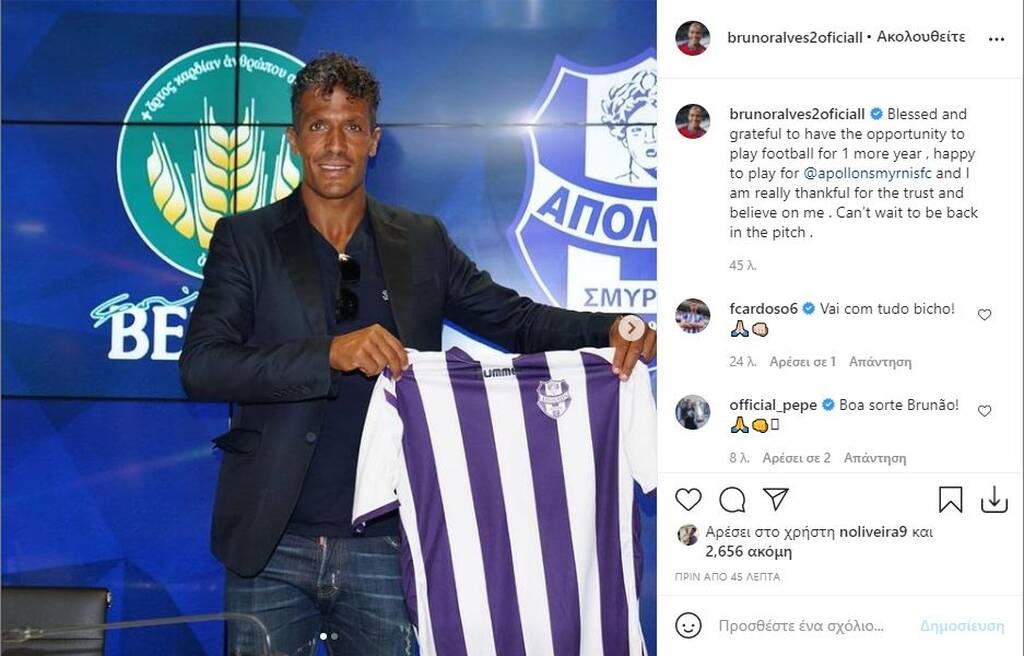Like the post with the heart icon
The image size is (1024, 656).
coord(688,499)
